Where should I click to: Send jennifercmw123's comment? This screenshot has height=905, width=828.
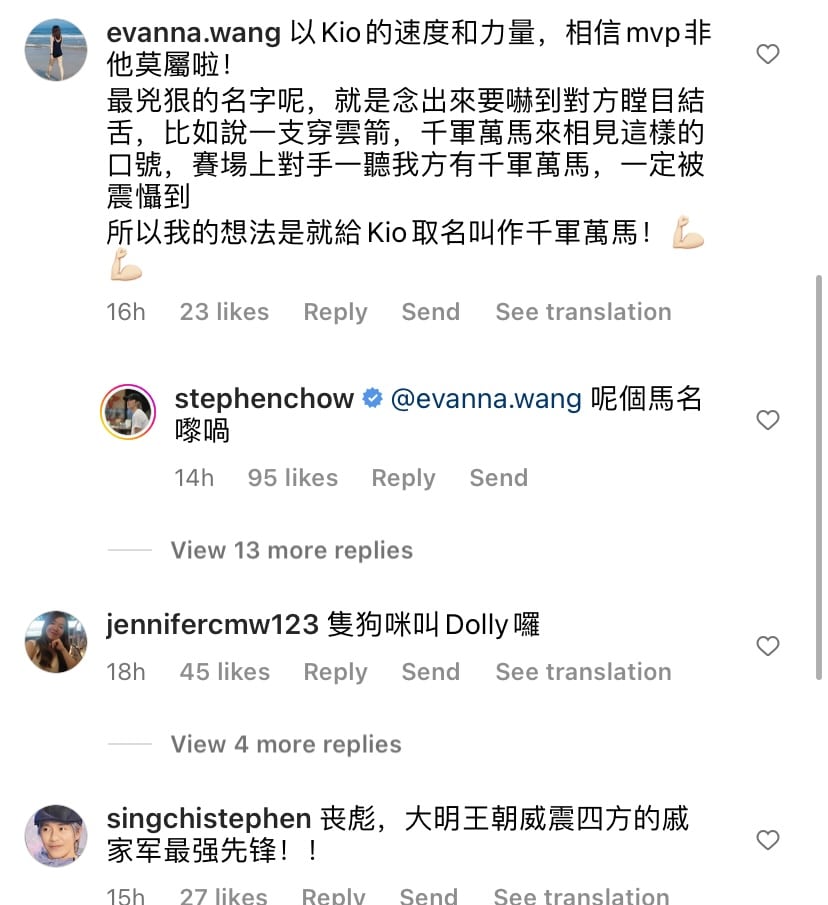[430, 672]
